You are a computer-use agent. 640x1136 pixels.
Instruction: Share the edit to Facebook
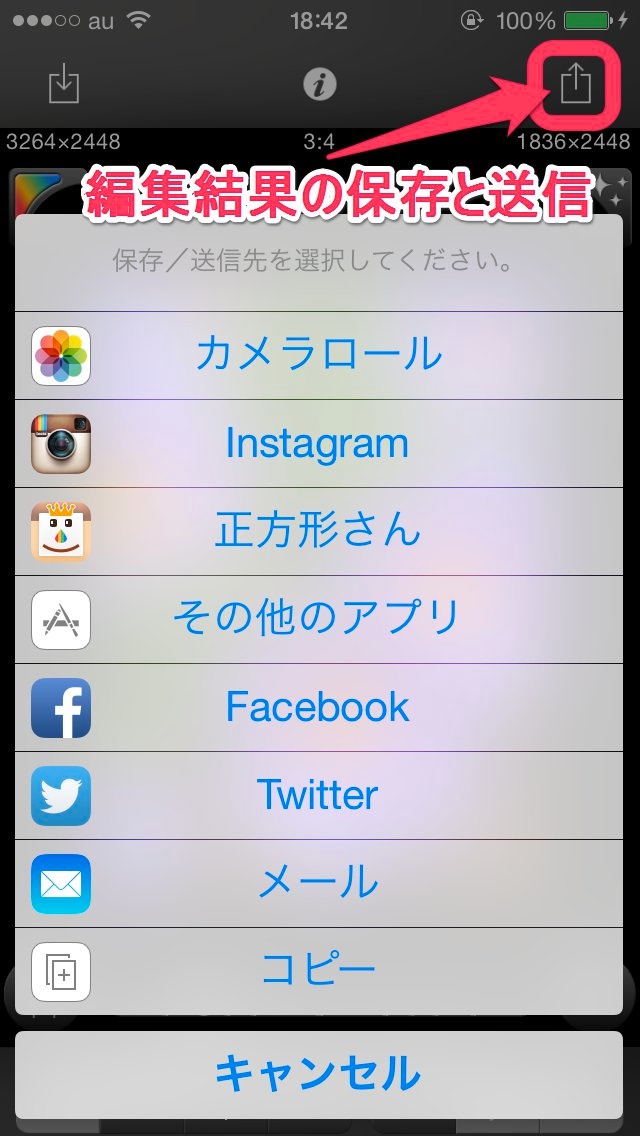(x=318, y=707)
